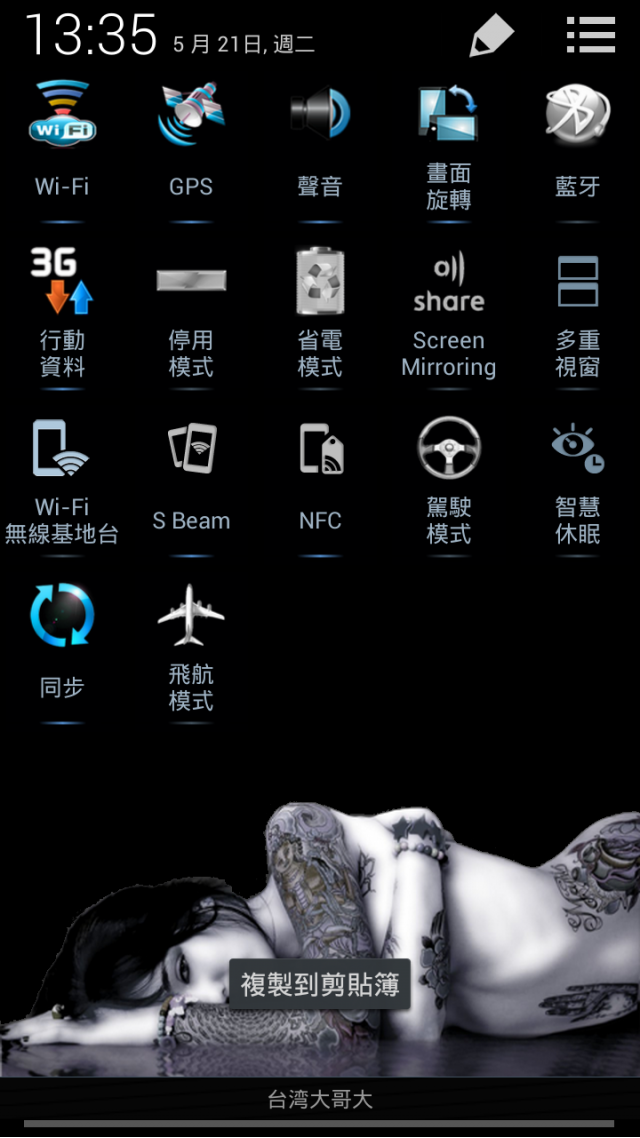Toggle the 聲音 sound setting
This screenshot has width=640, height=1138.
pos(320,140)
